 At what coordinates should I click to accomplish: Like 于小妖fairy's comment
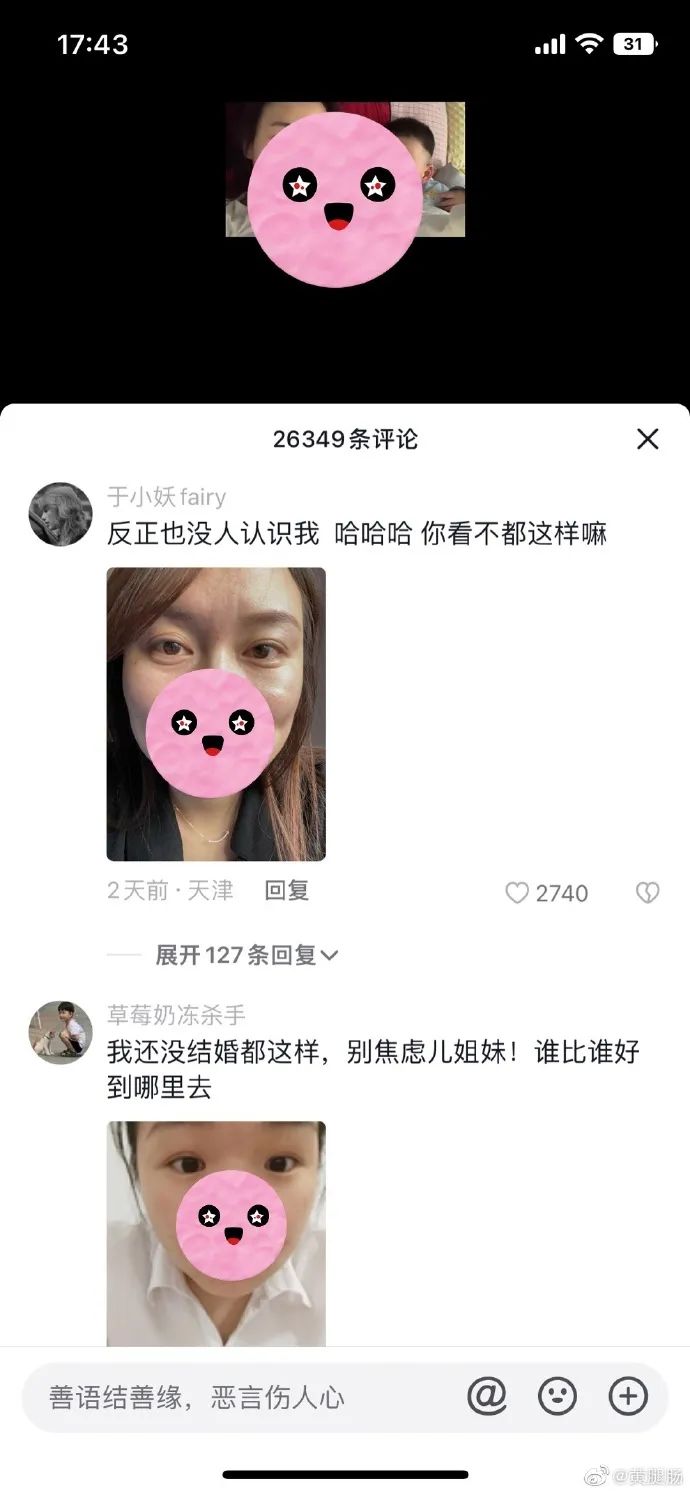click(517, 893)
